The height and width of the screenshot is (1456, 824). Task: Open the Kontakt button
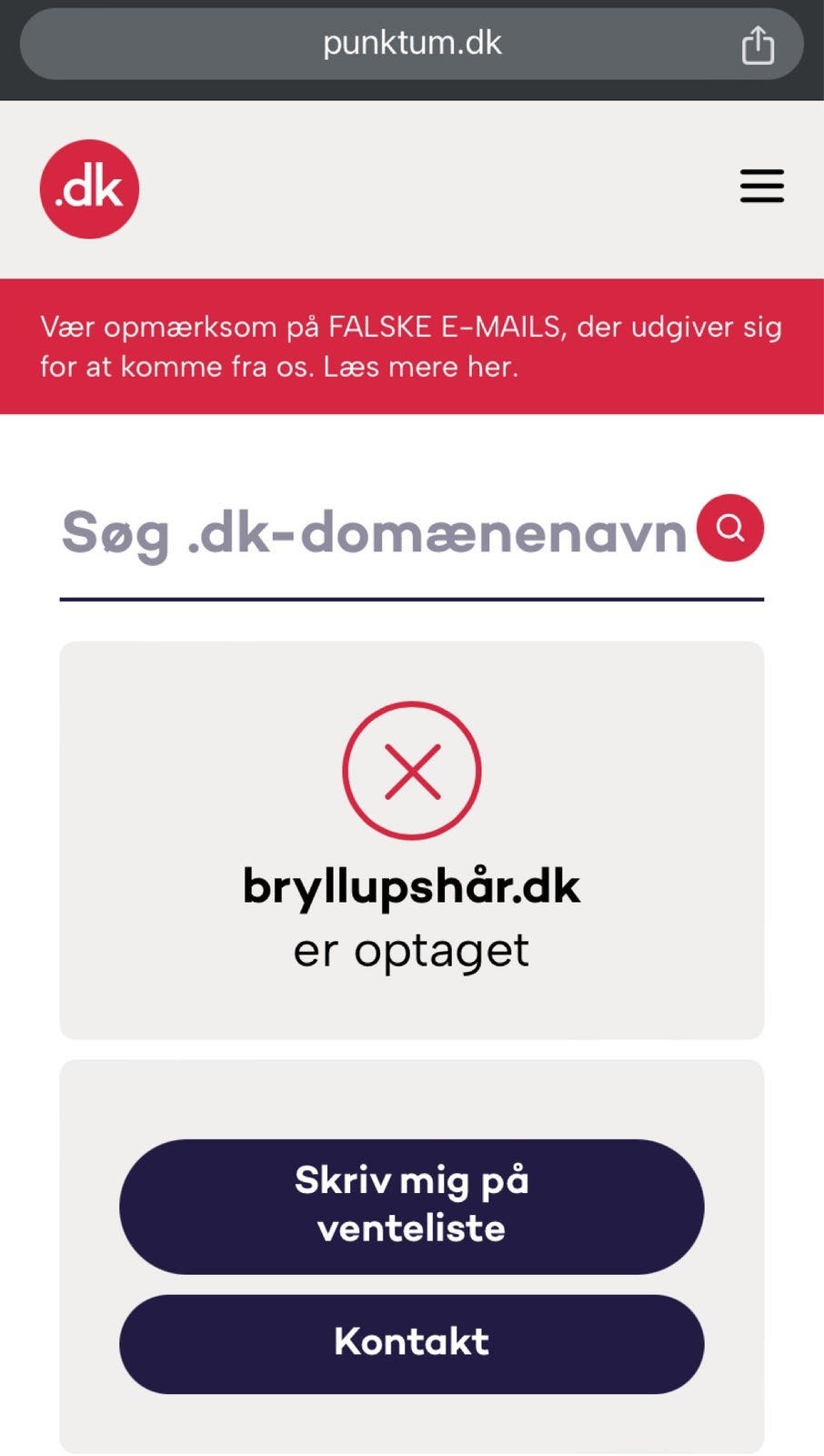point(411,1343)
